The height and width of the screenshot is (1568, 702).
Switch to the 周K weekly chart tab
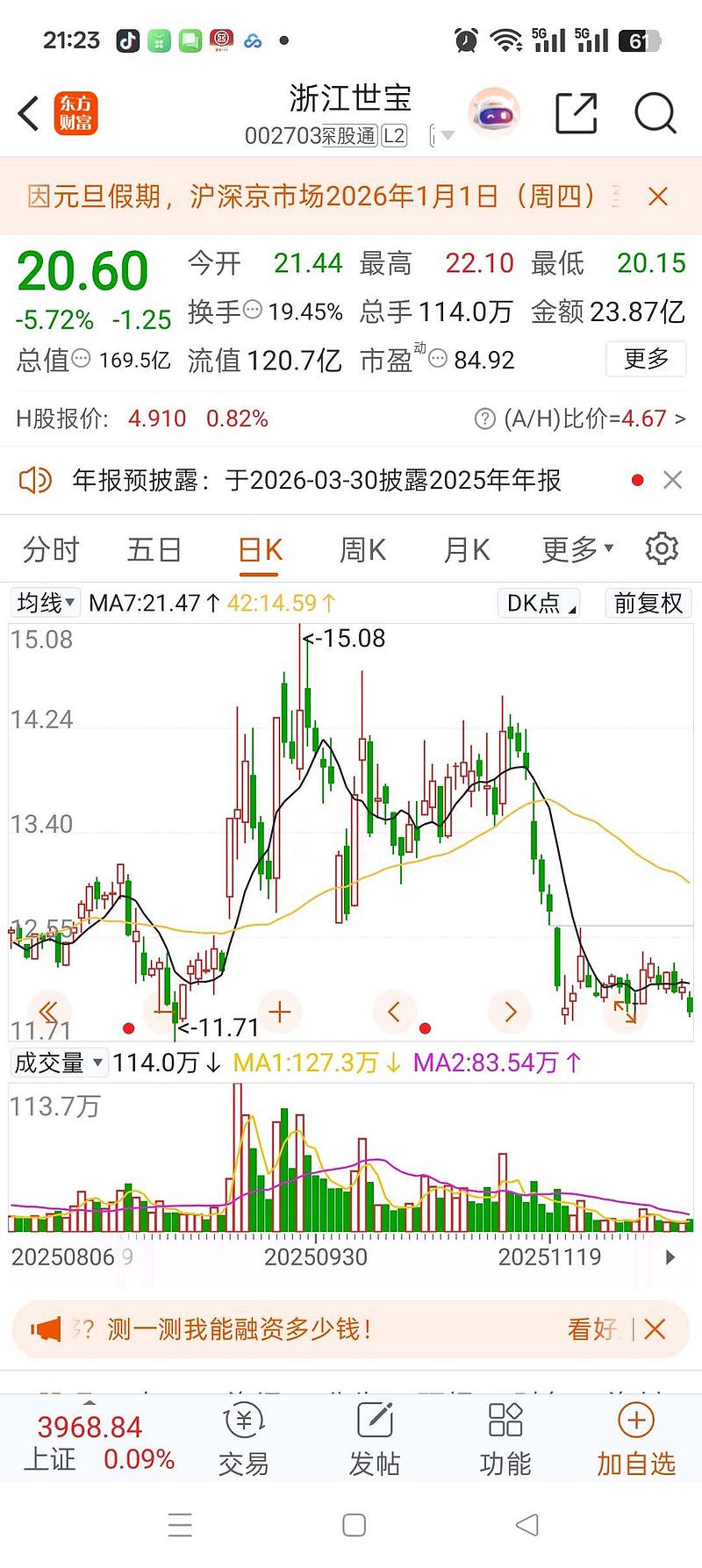tap(362, 548)
